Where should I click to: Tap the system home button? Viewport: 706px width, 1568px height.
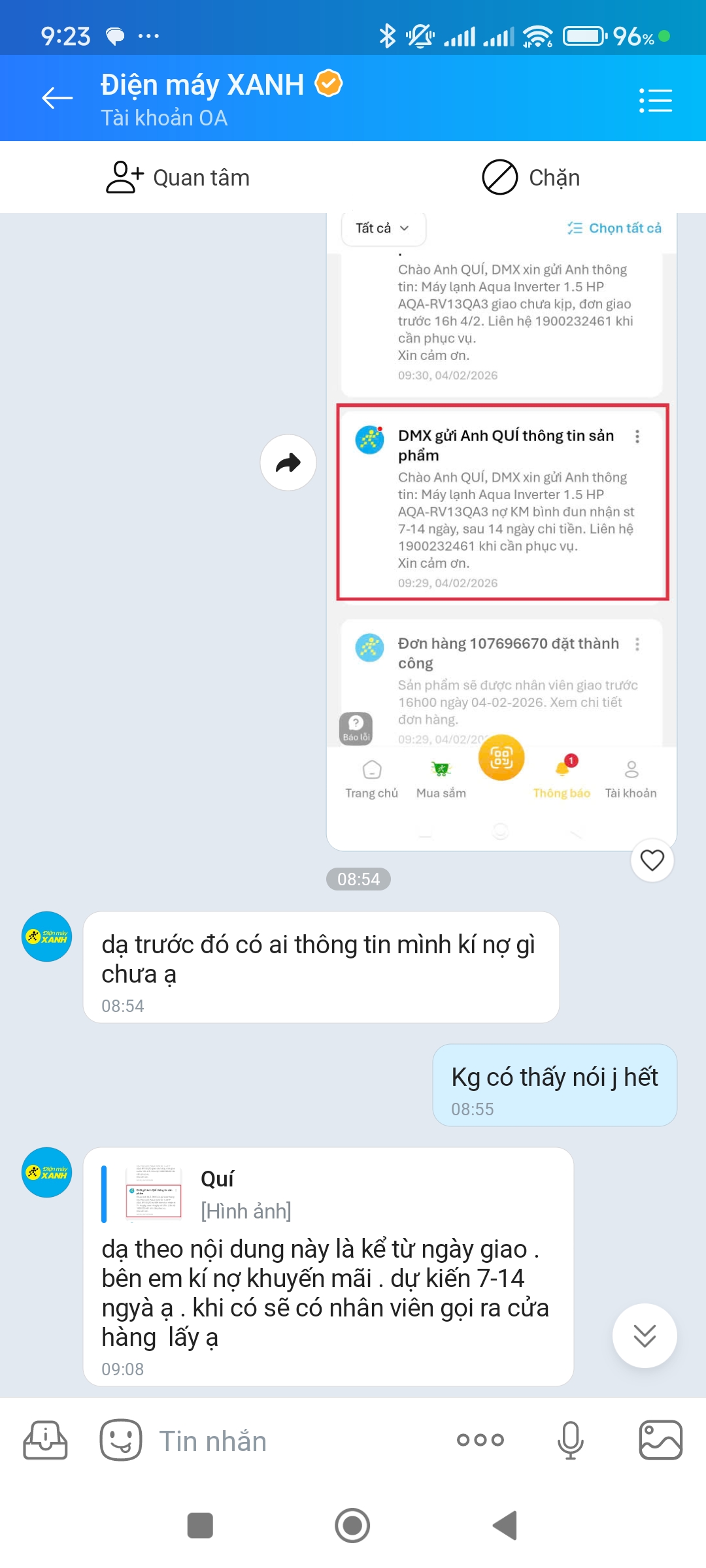(352, 1526)
